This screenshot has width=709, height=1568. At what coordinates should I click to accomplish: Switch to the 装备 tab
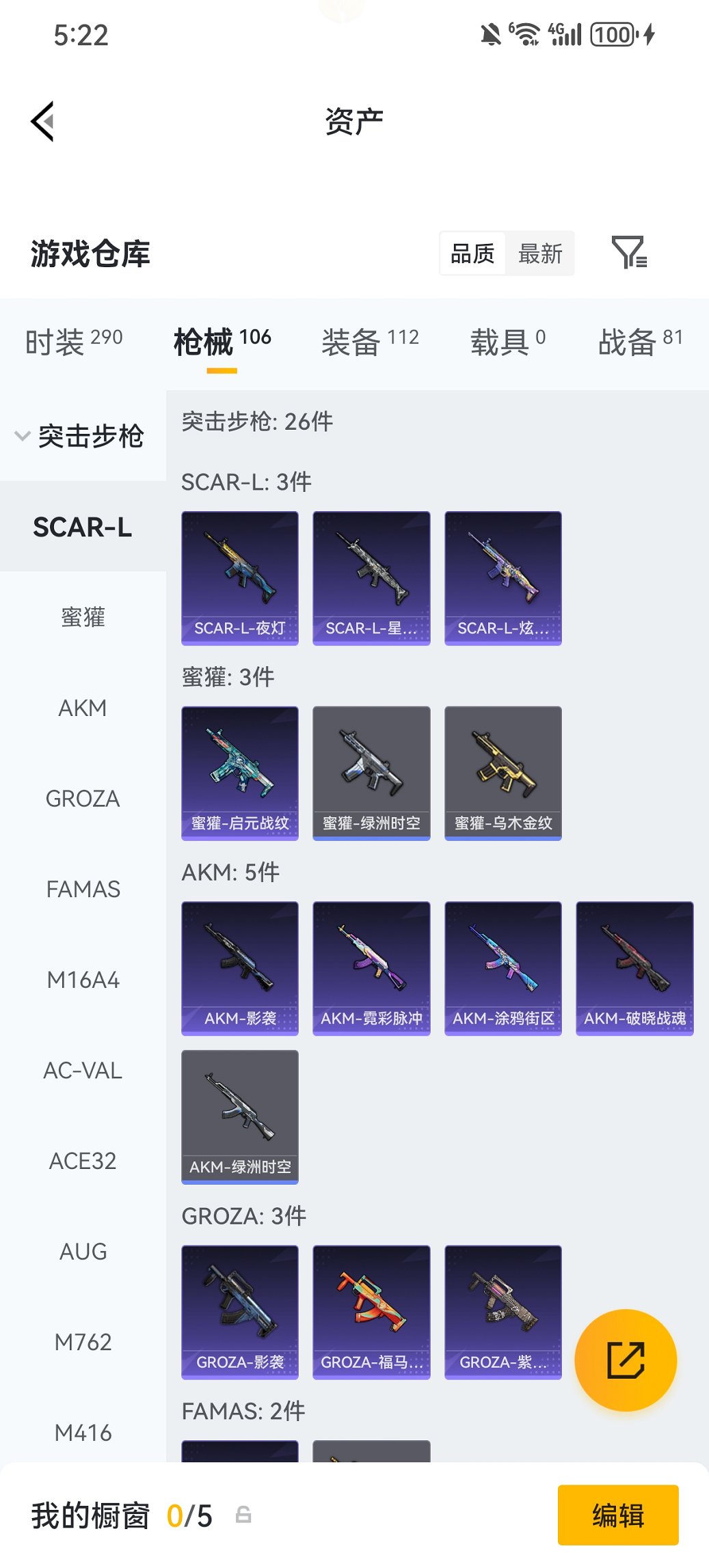pos(369,341)
